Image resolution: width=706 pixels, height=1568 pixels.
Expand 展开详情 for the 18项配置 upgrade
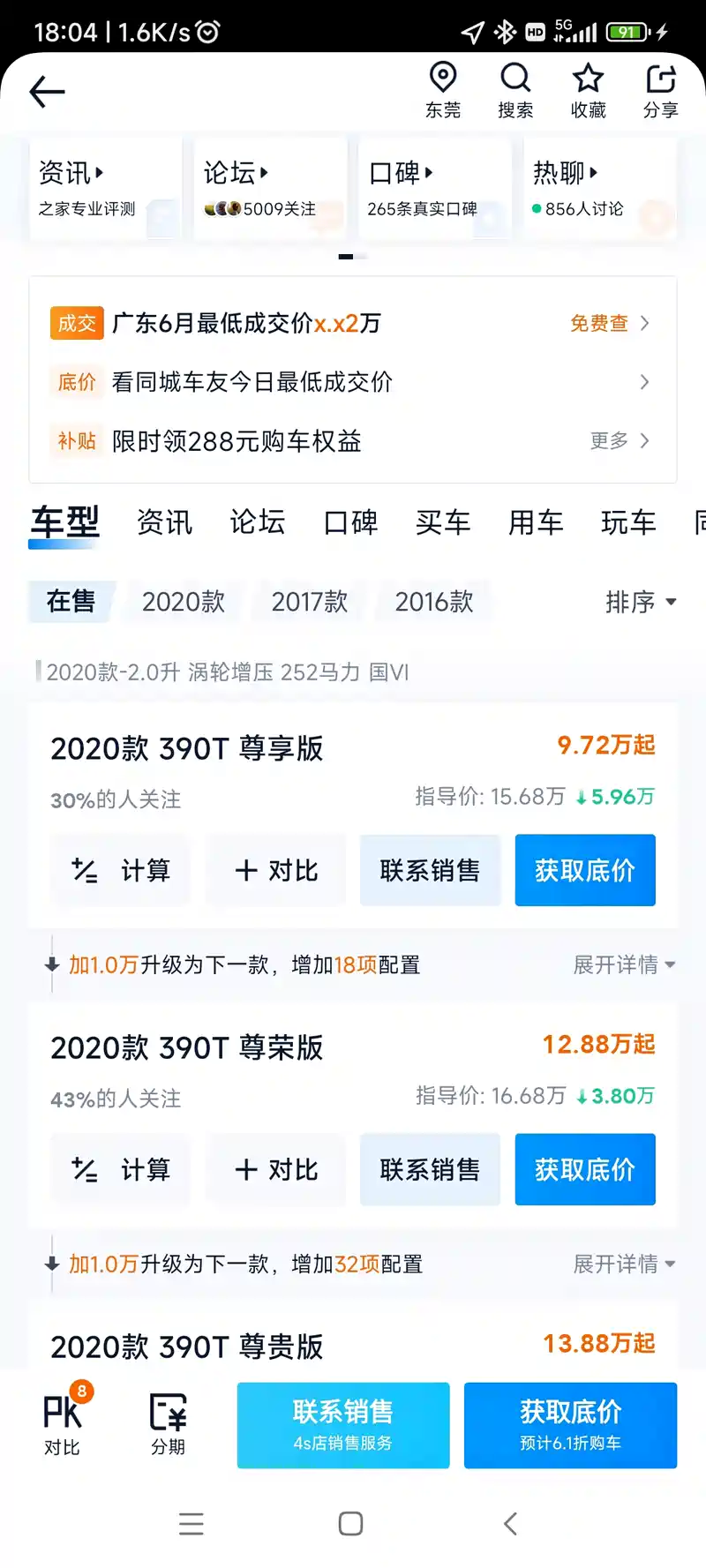[624, 965]
